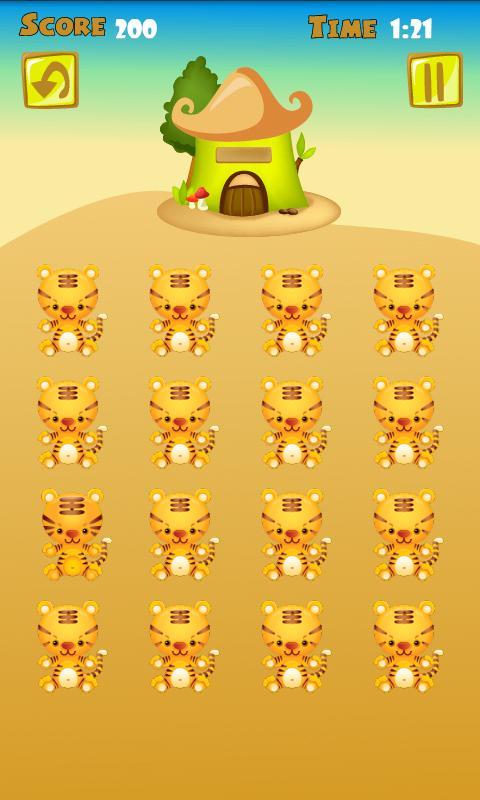Viewport: 480px width, 800px height.
Task: Tap the curved back arrow button
Action: click(x=50, y=80)
